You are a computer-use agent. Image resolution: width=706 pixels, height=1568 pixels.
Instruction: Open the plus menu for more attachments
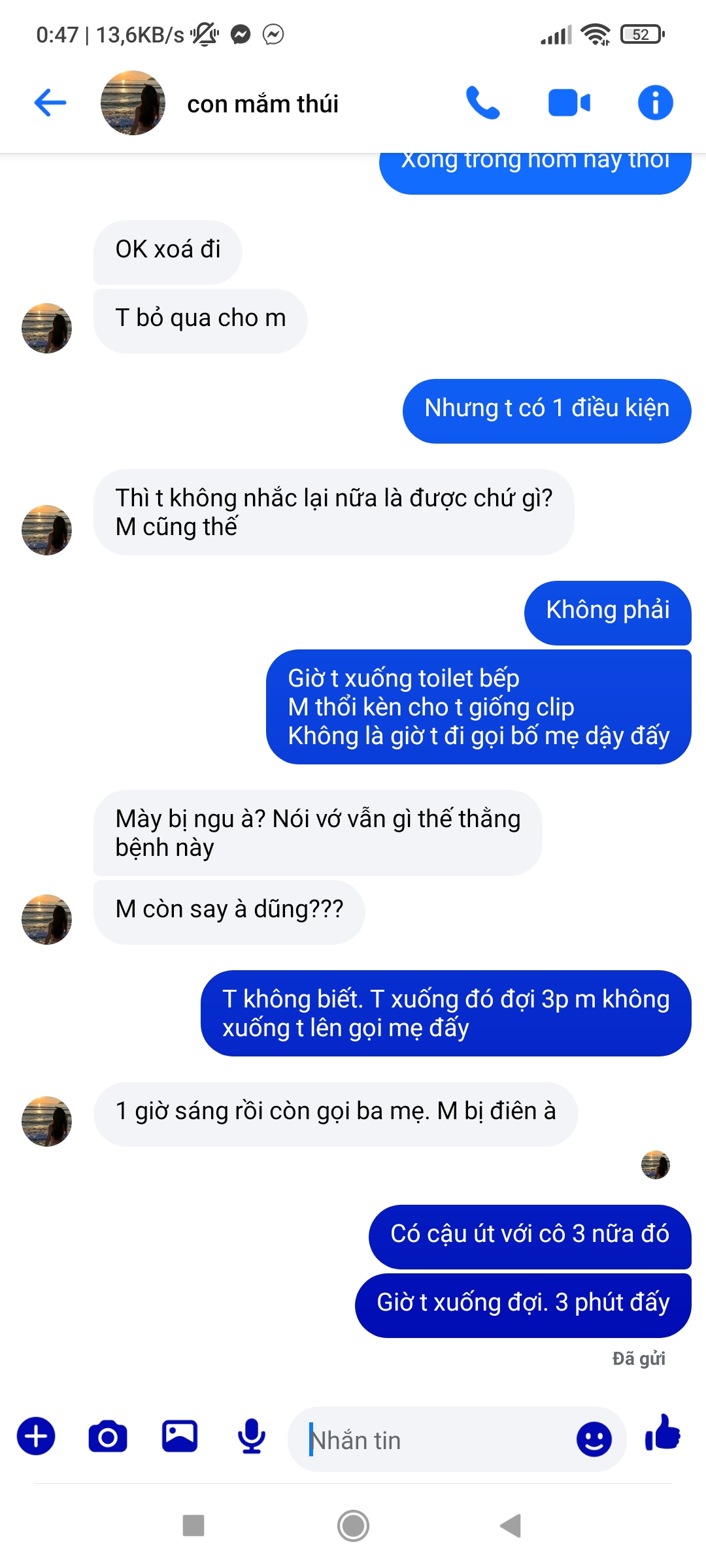(x=36, y=1436)
